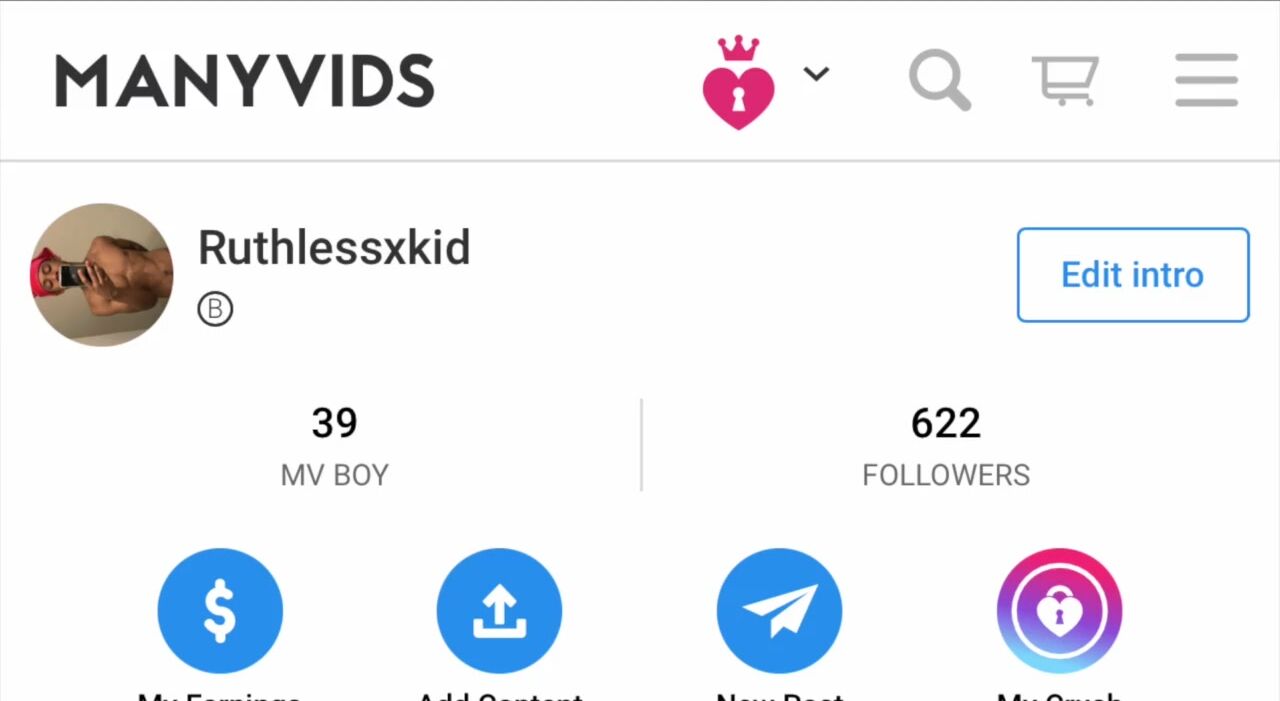1280x701 pixels.
Task: Open the My Crush heart icon
Action: click(x=1059, y=610)
